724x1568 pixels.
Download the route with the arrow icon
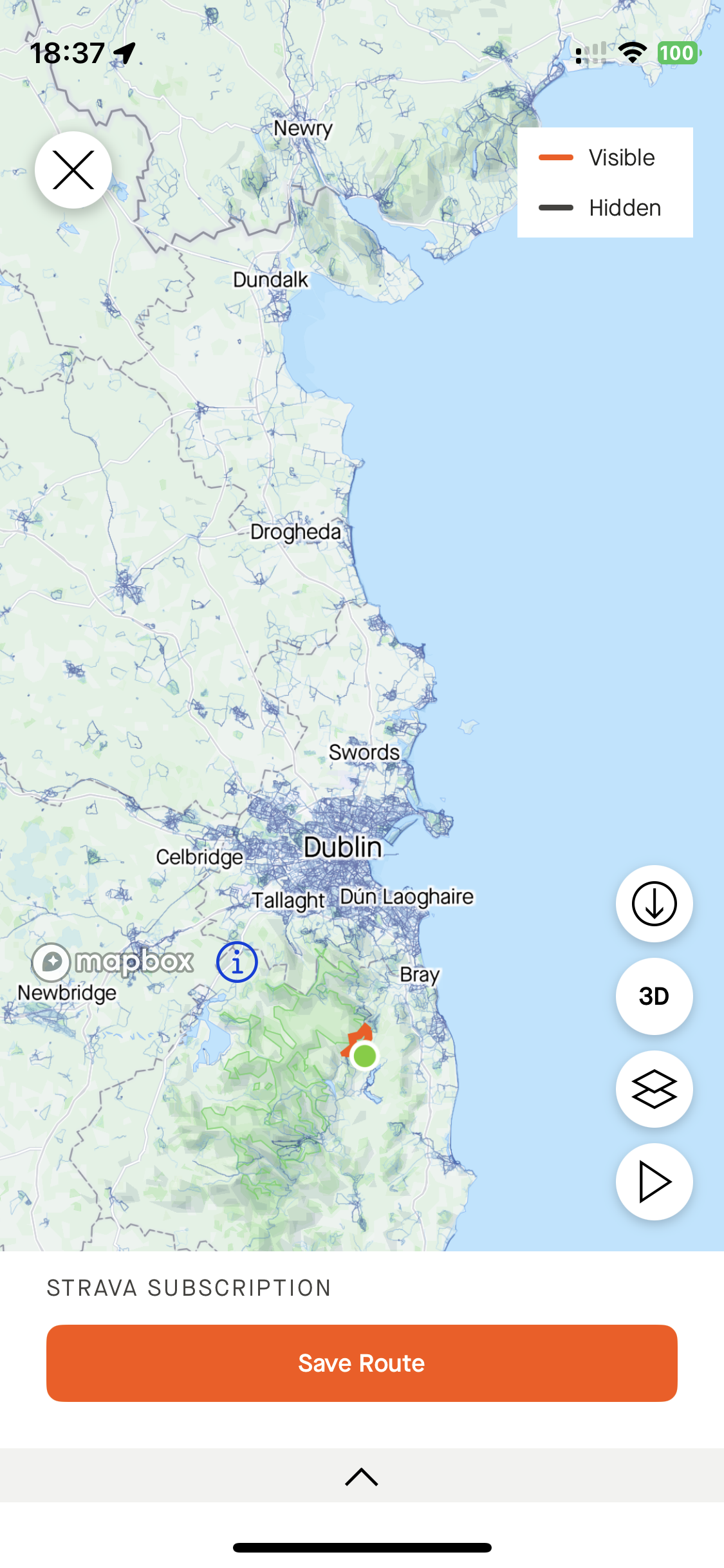654,904
